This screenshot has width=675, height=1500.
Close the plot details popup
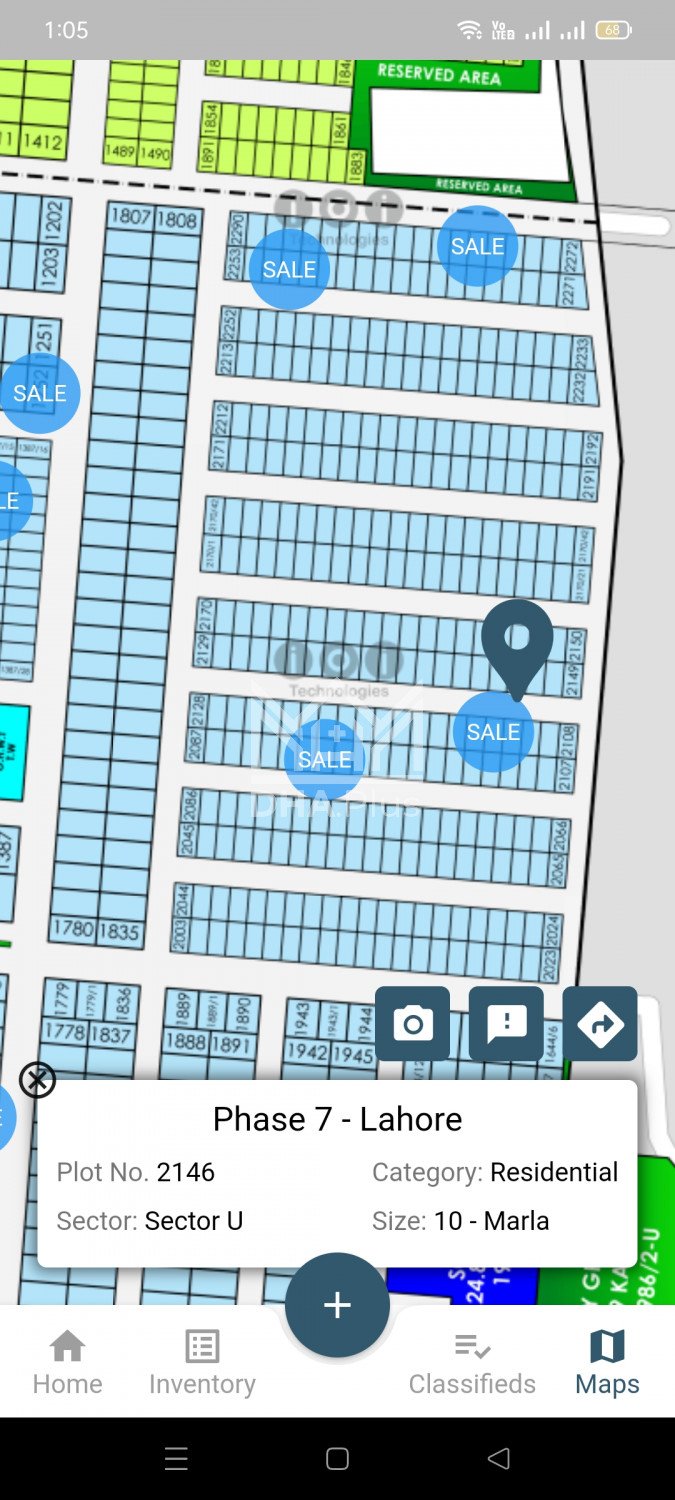point(38,1080)
